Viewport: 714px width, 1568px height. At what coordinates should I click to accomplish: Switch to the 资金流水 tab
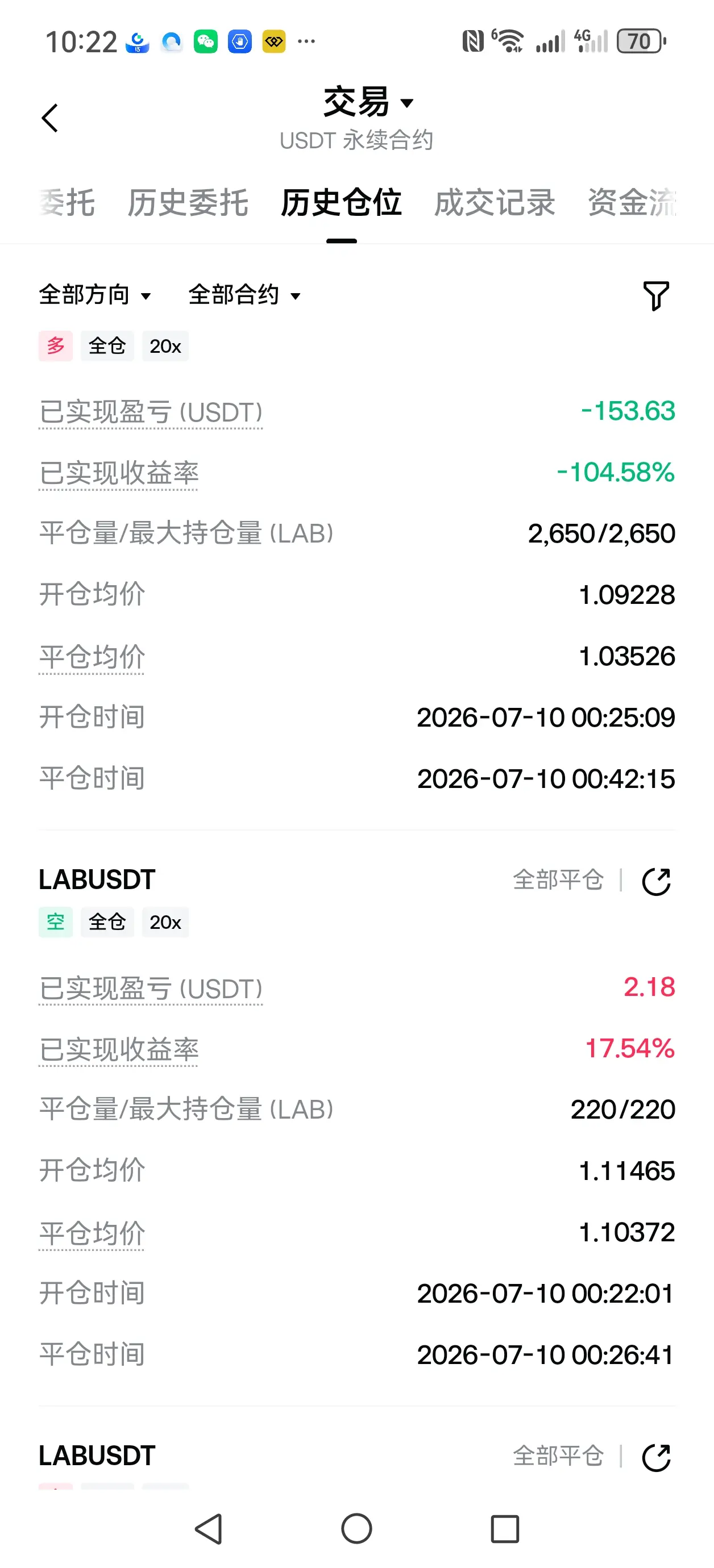pyautogui.click(x=632, y=202)
